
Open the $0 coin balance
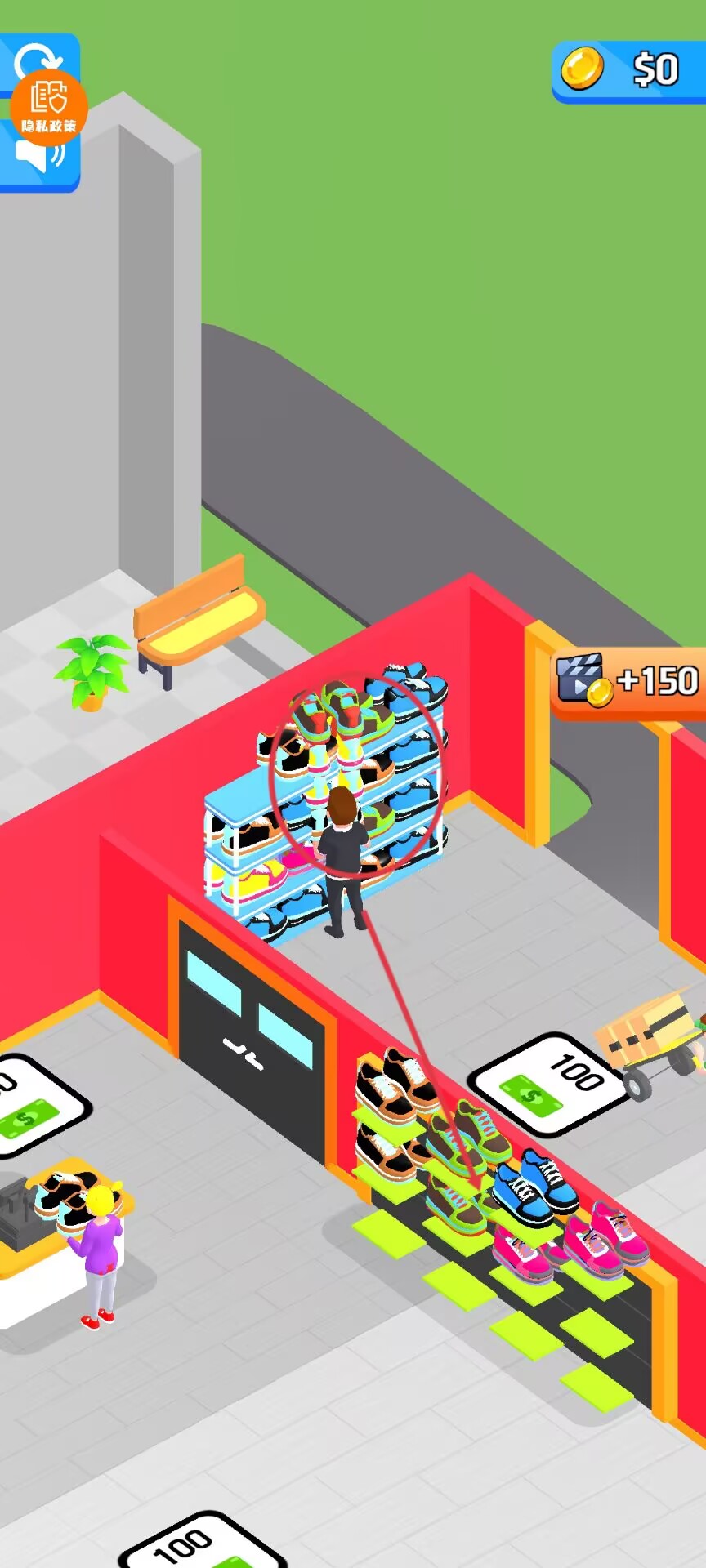pos(628,70)
